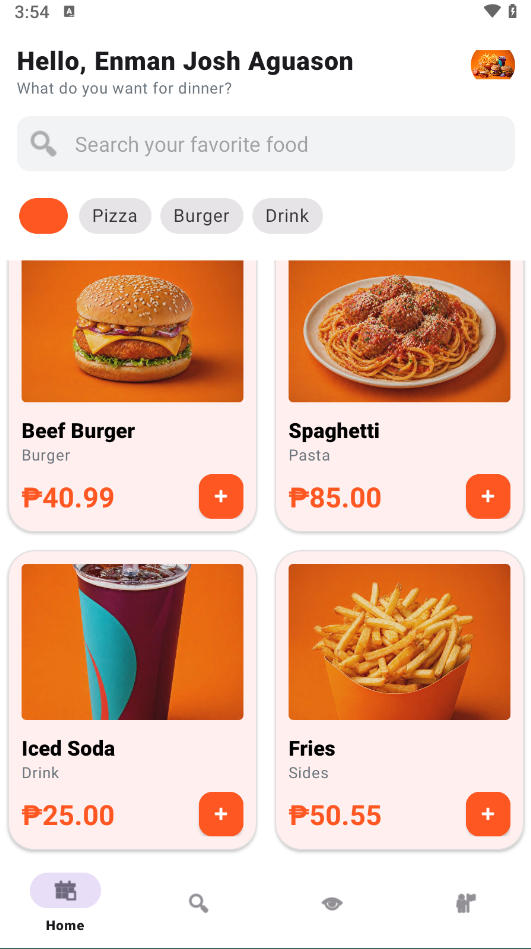Switch to the magnifier search tab
Viewport: 531px width, 949px height.
coord(199,904)
